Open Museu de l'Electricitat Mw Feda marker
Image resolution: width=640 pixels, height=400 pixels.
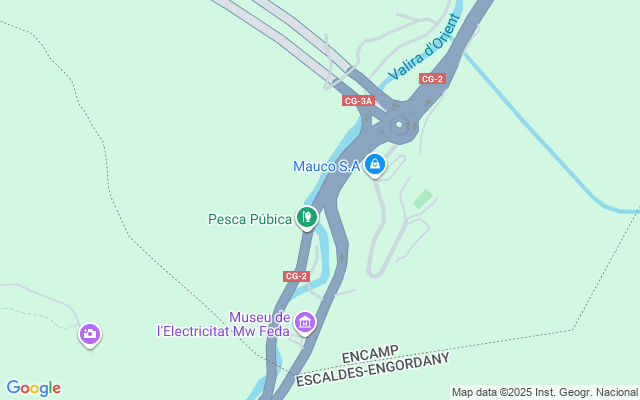coord(305,323)
